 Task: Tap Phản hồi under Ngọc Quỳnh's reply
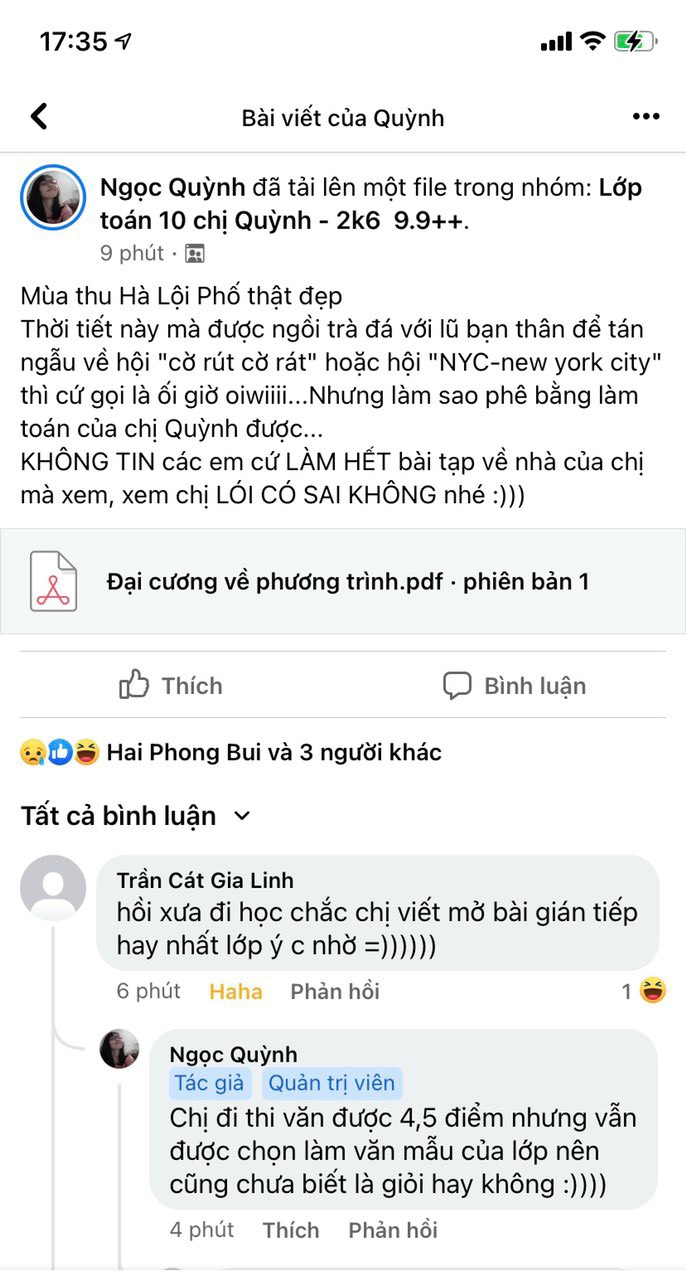[x=393, y=1229]
